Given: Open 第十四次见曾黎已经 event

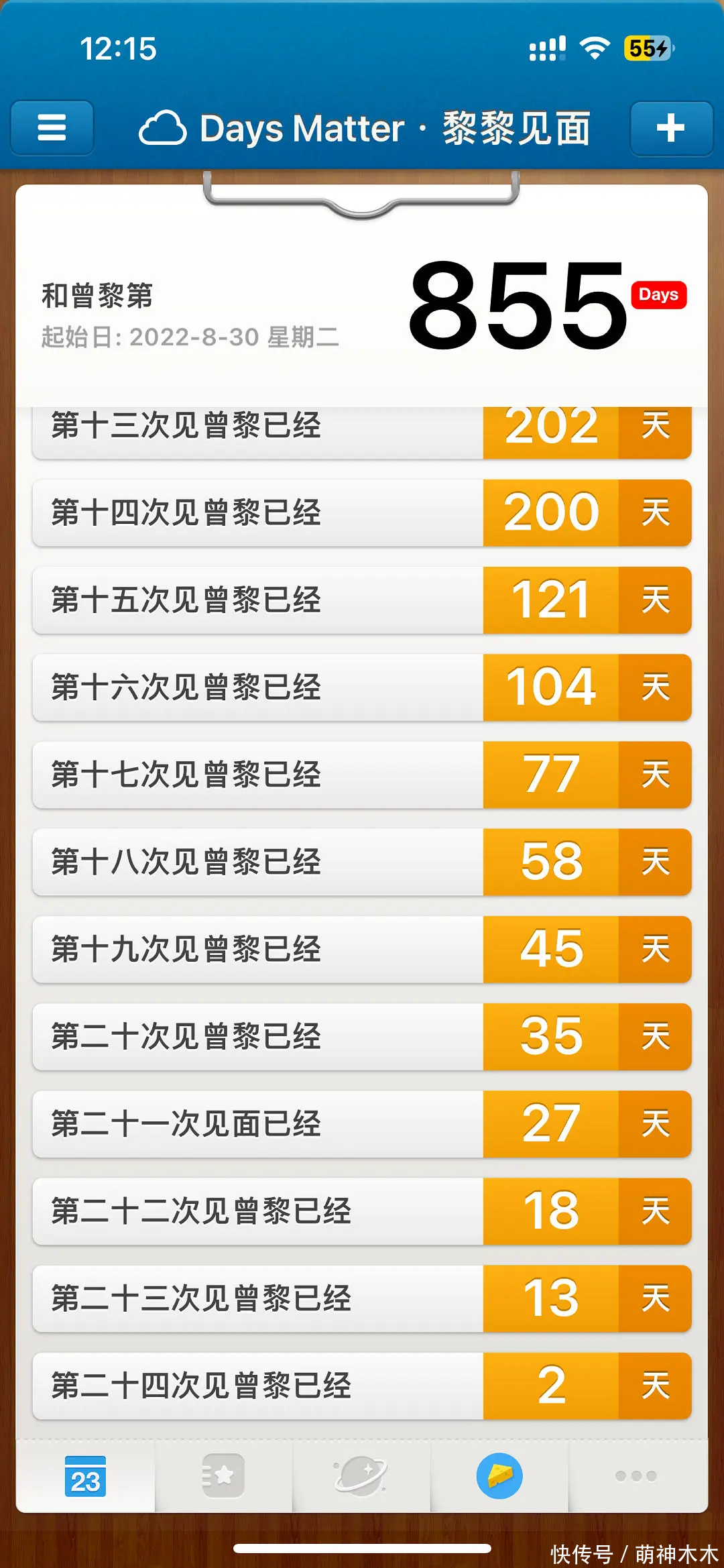Looking at the screenshot, I should click(362, 513).
